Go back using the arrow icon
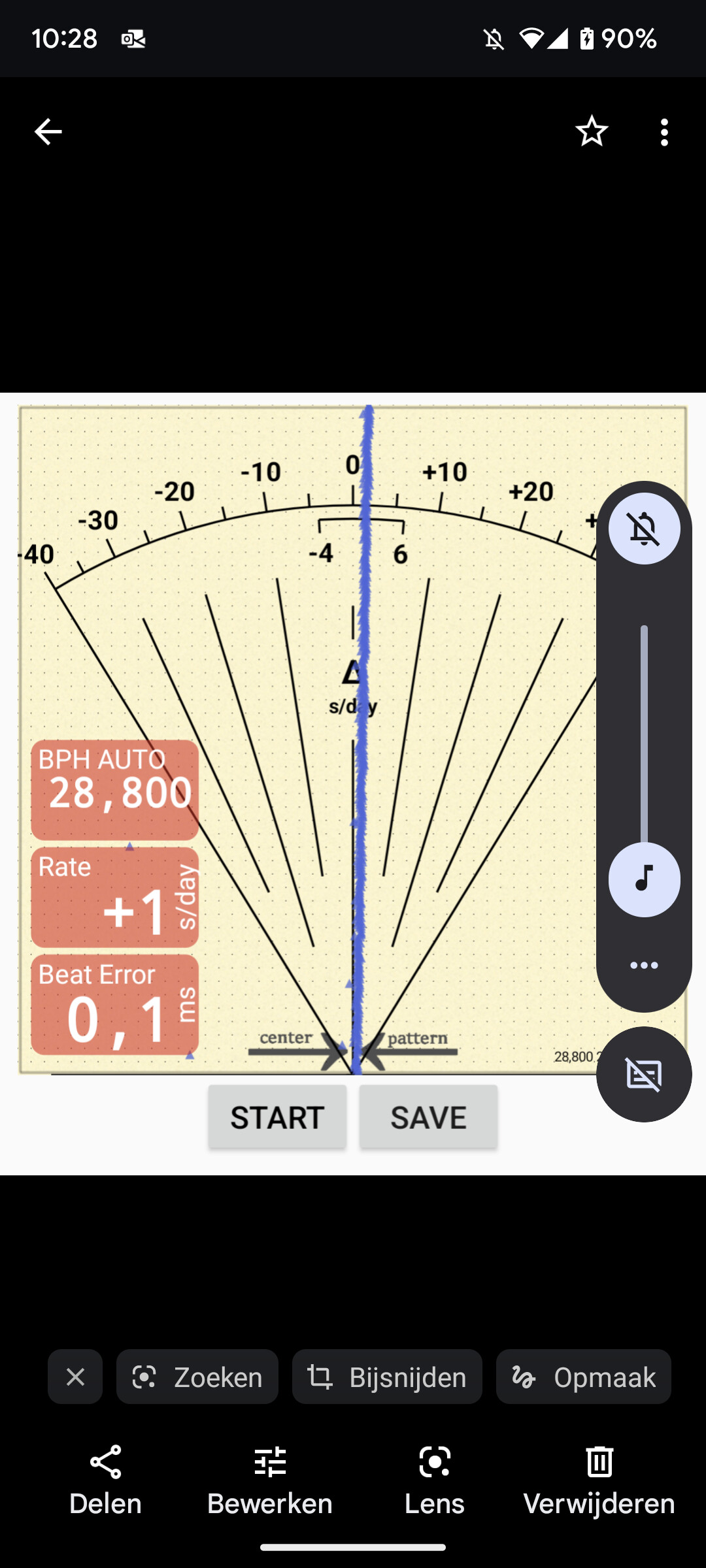Viewport: 706px width, 1568px height. pyautogui.click(x=48, y=132)
